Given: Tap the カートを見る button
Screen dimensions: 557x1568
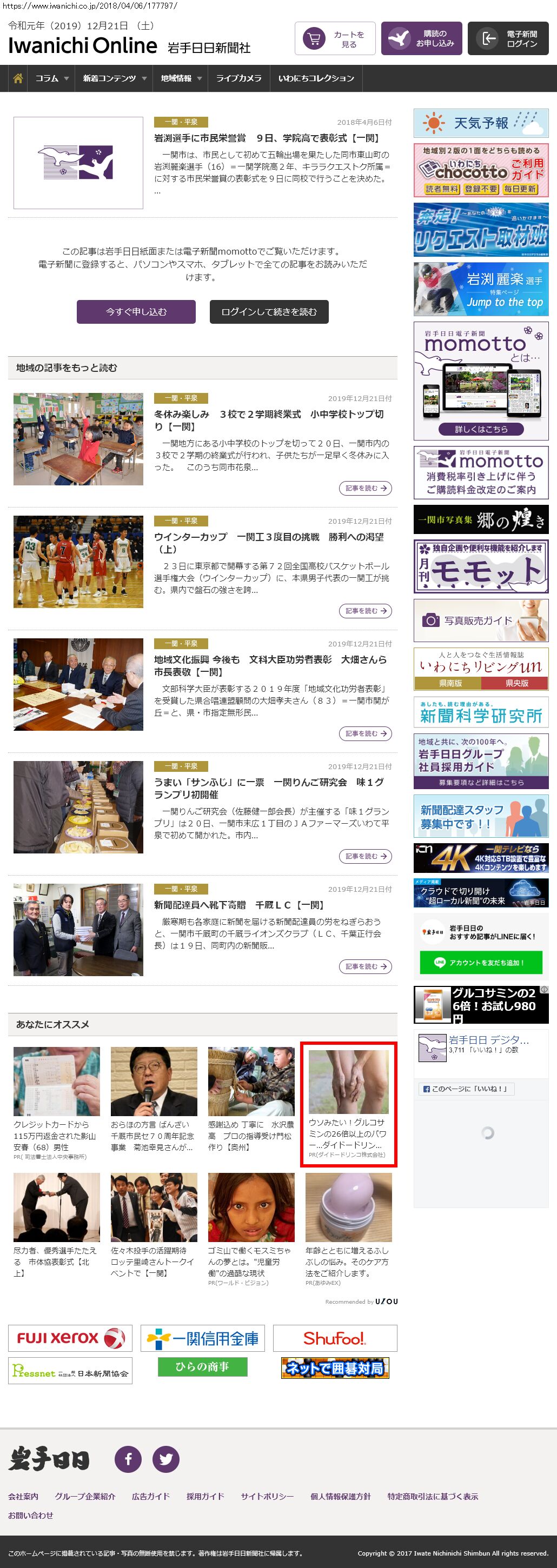Looking at the screenshot, I should [x=335, y=39].
